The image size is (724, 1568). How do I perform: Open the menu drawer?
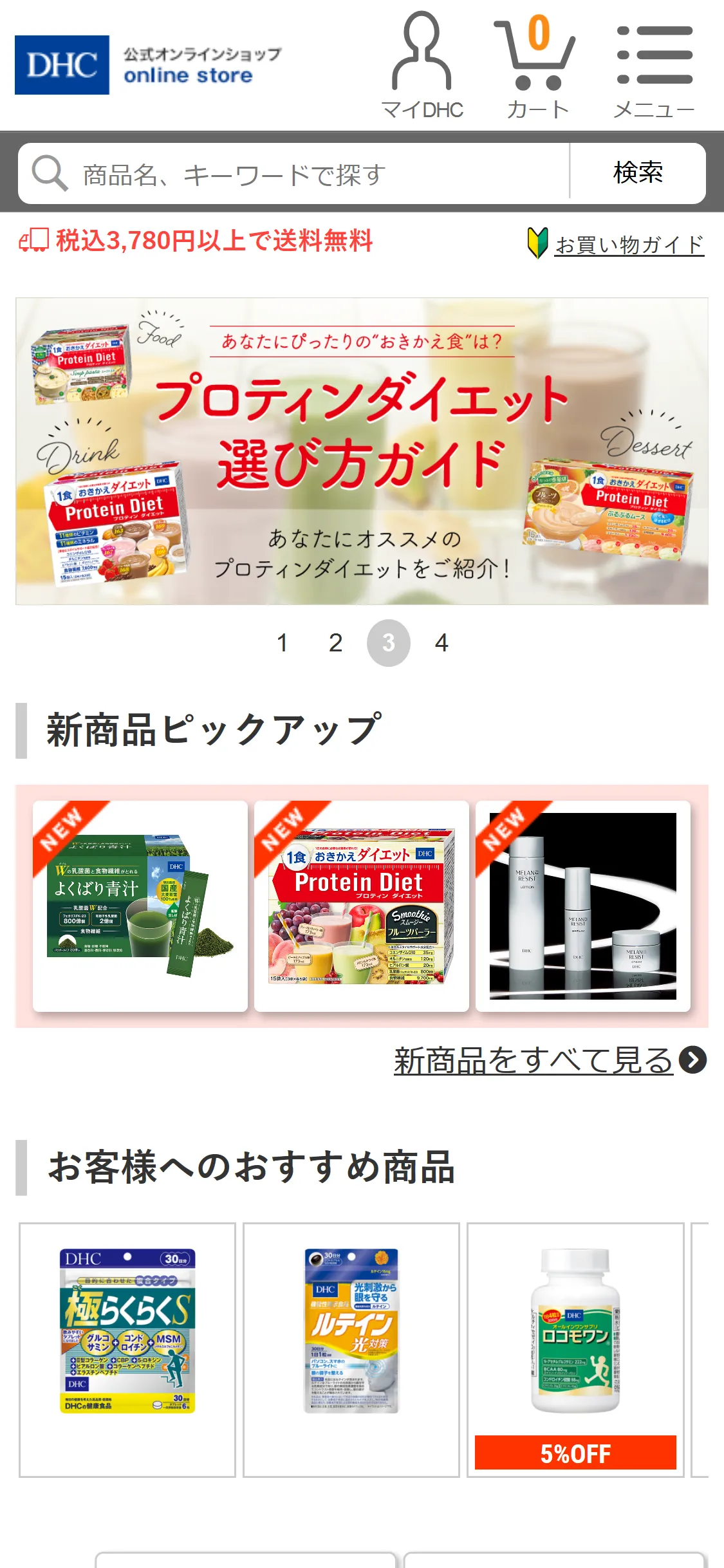click(x=654, y=66)
